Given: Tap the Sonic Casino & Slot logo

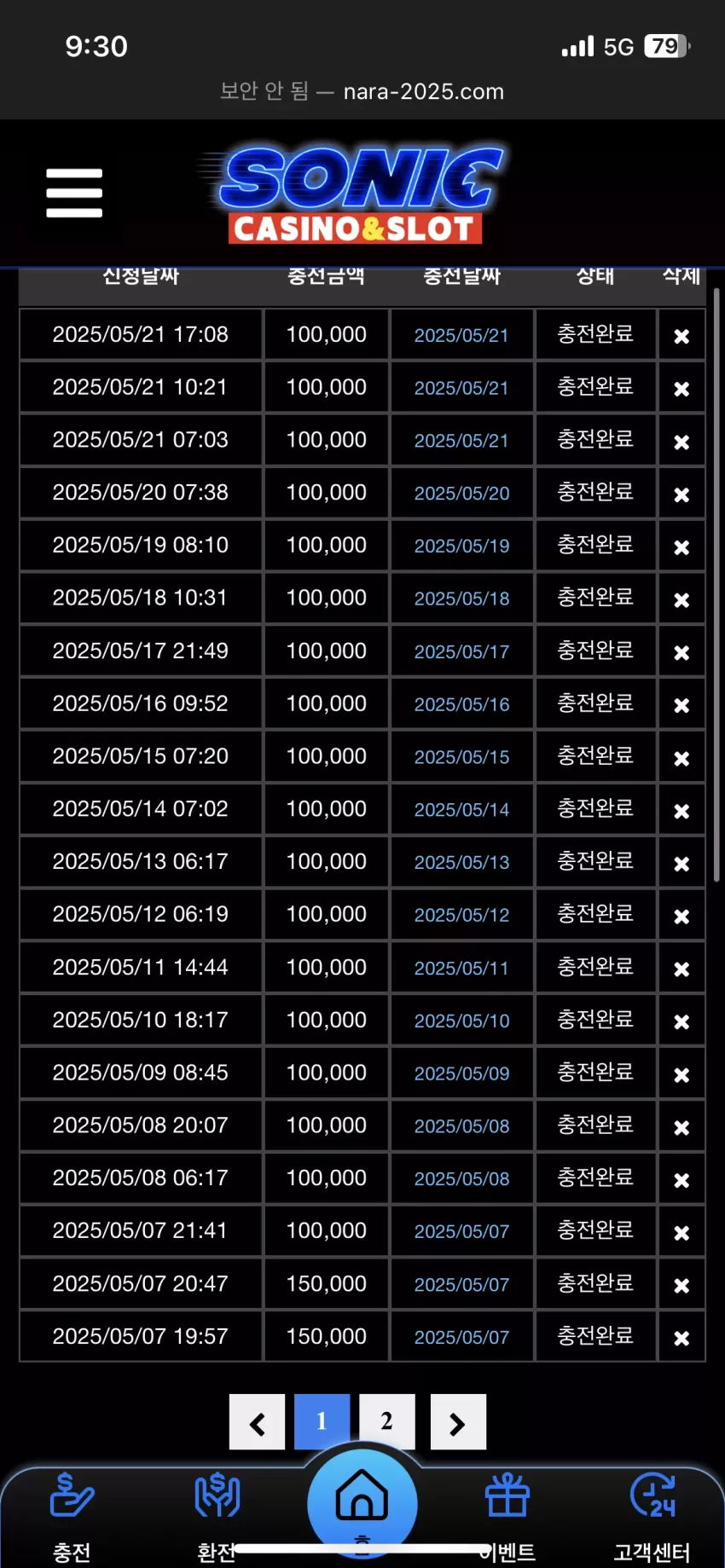Looking at the screenshot, I should 354,194.
